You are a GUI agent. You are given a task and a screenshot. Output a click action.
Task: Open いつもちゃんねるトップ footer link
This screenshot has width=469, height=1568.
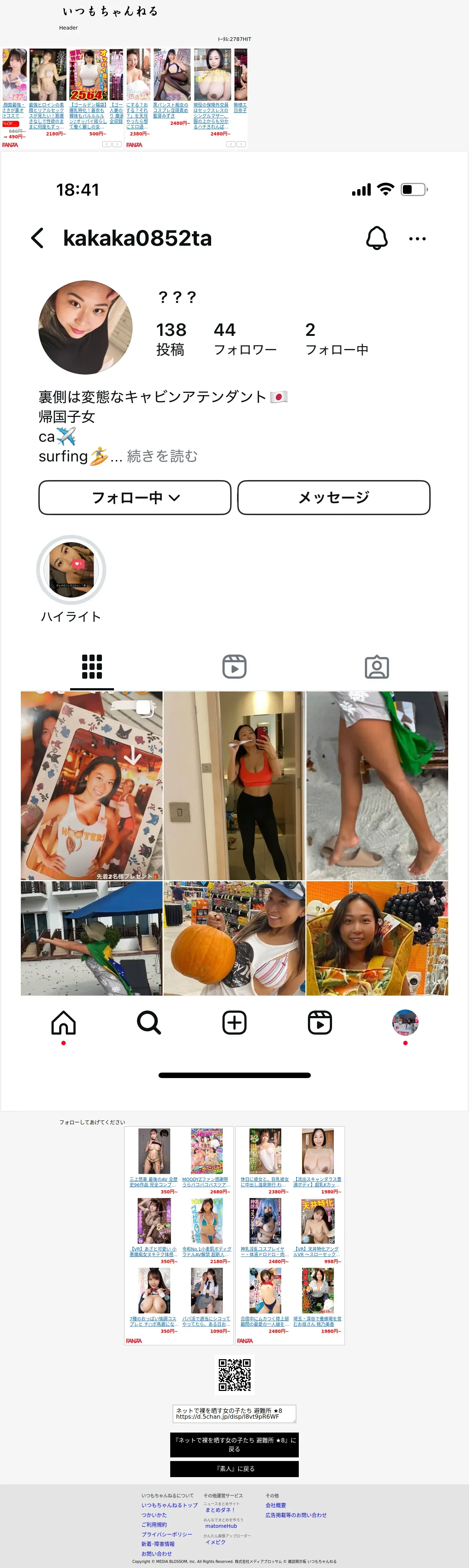coord(169,1505)
